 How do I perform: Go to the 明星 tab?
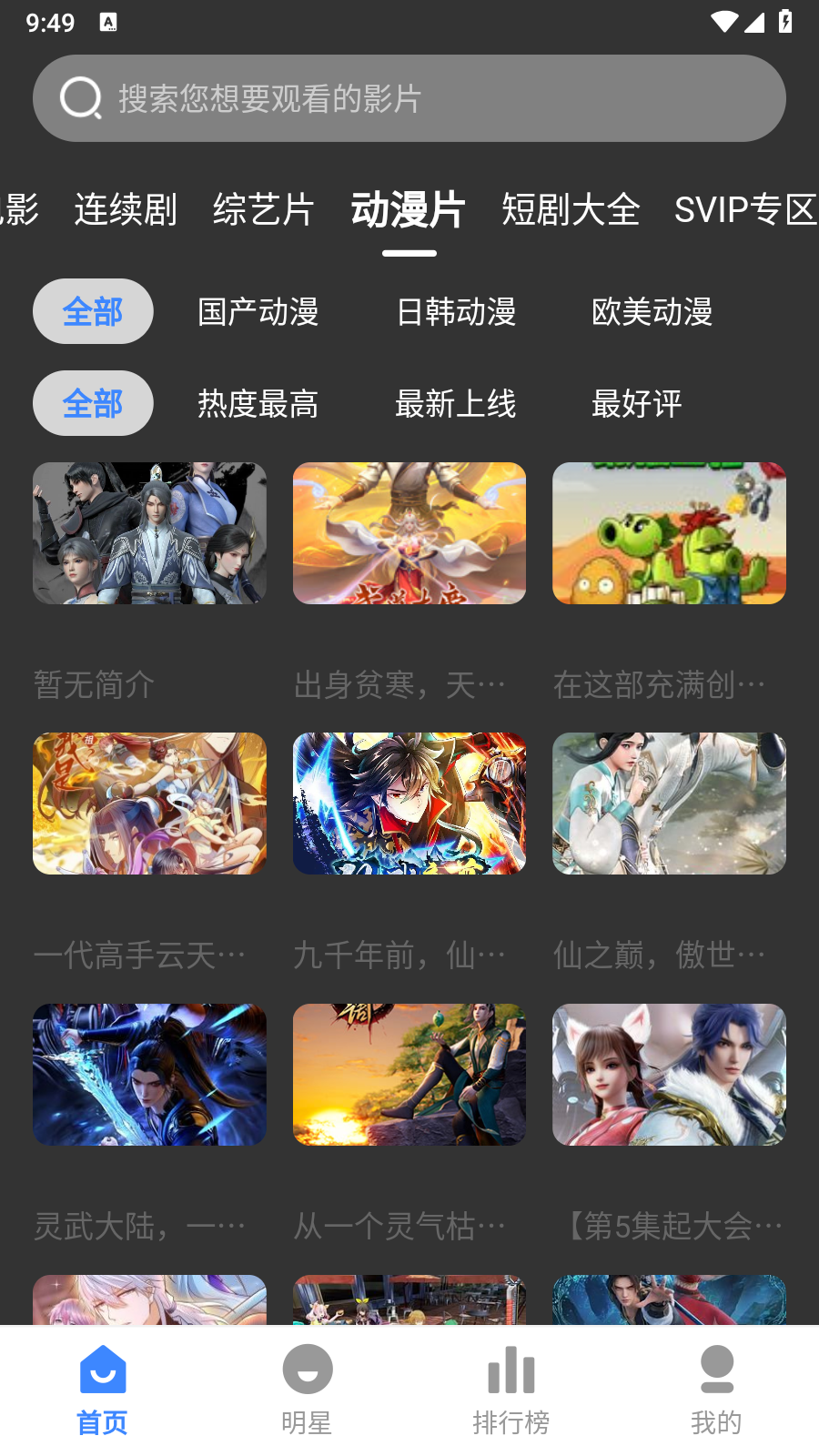click(x=307, y=1390)
